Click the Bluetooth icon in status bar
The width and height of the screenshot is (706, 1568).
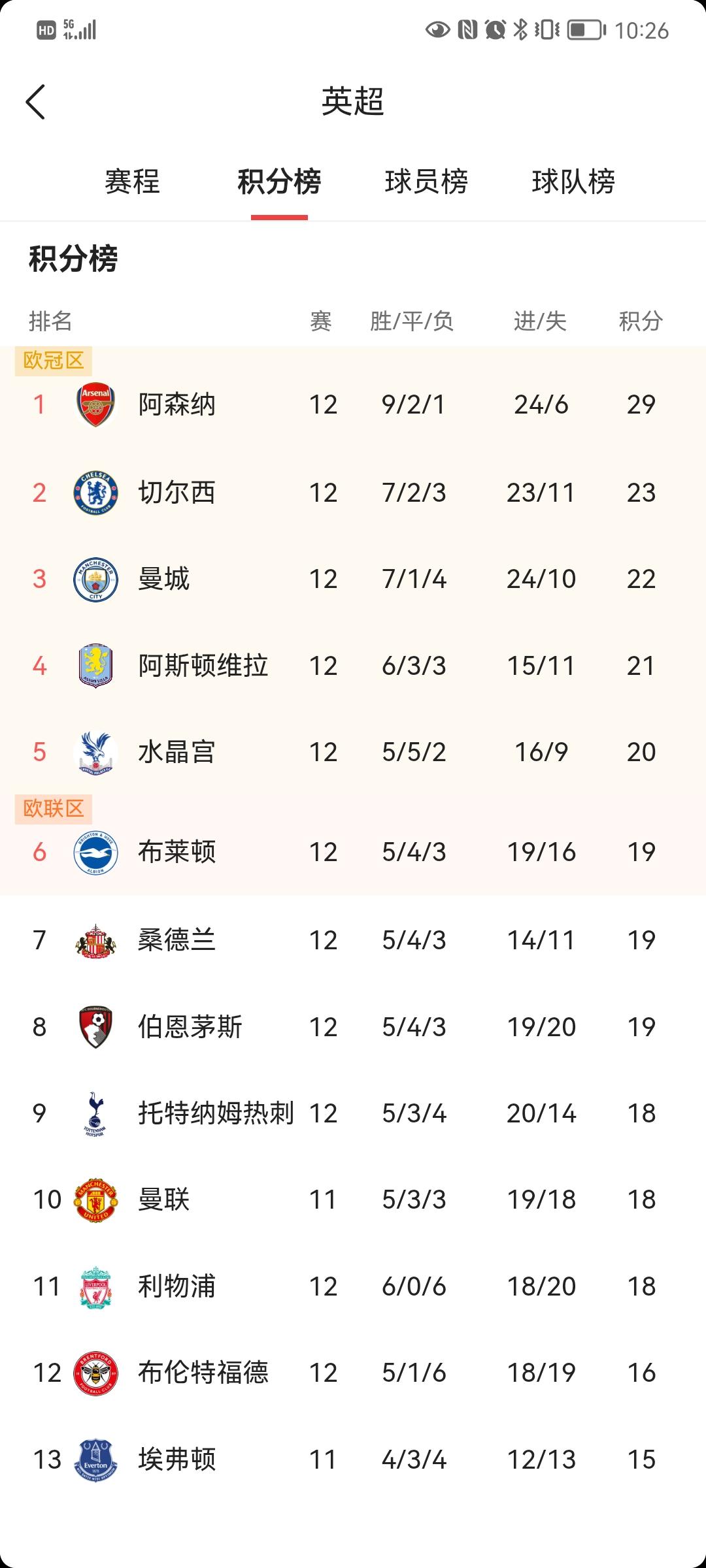tap(520, 29)
